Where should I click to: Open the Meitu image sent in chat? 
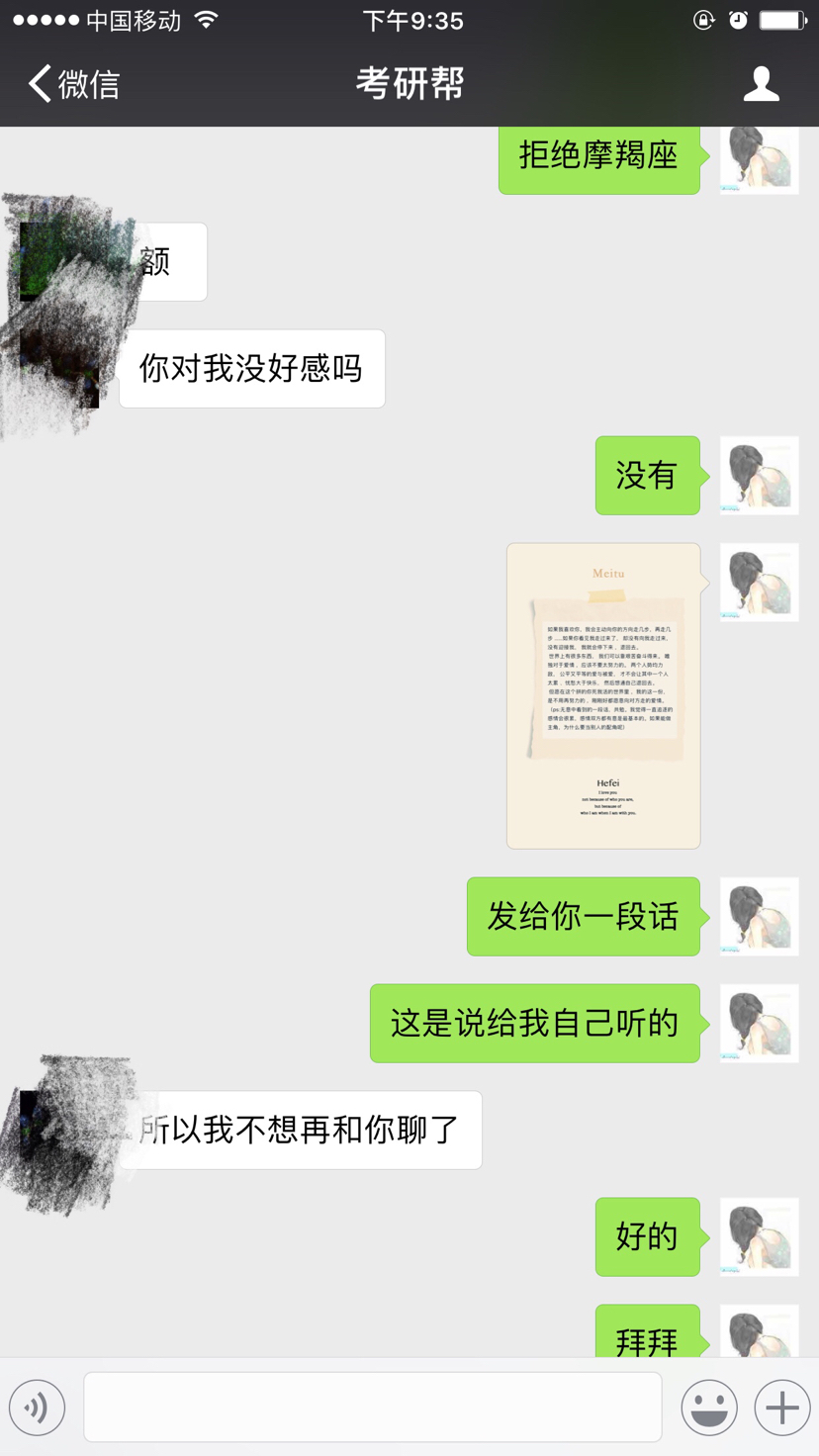603,695
